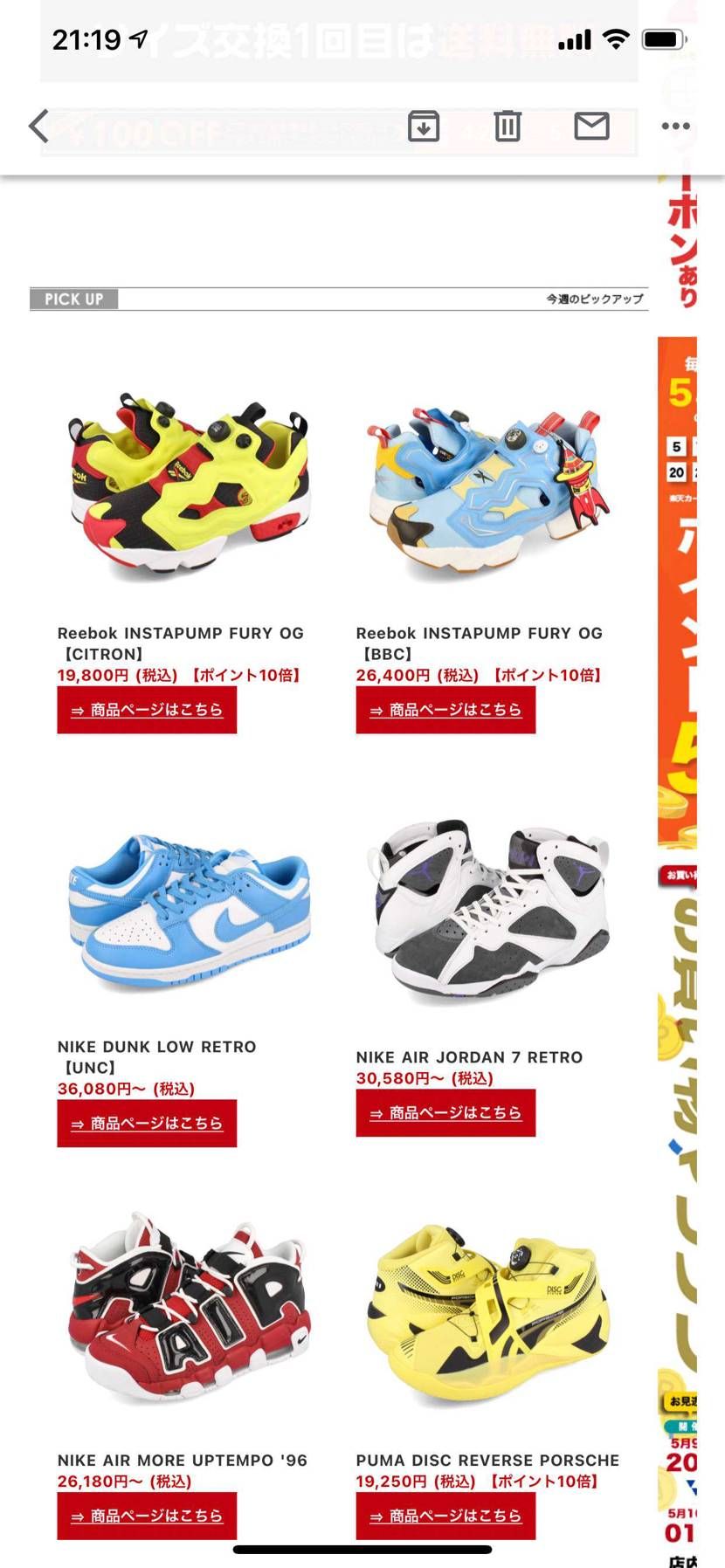This screenshot has width=725, height=1568.
Task: View the yellow Reebok CITRON shoe image
Action: click(x=188, y=485)
